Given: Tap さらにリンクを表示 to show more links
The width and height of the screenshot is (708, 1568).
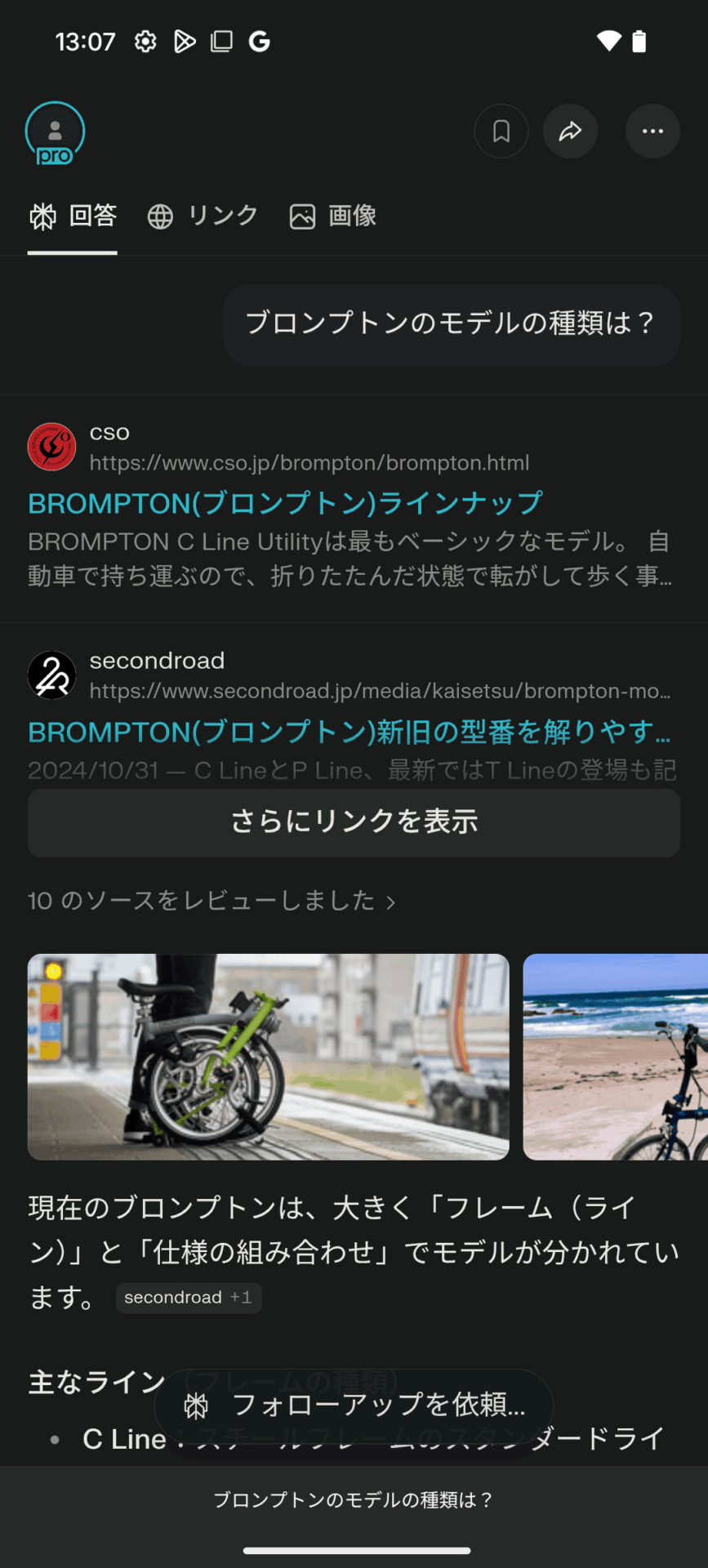Looking at the screenshot, I should [354, 822].
